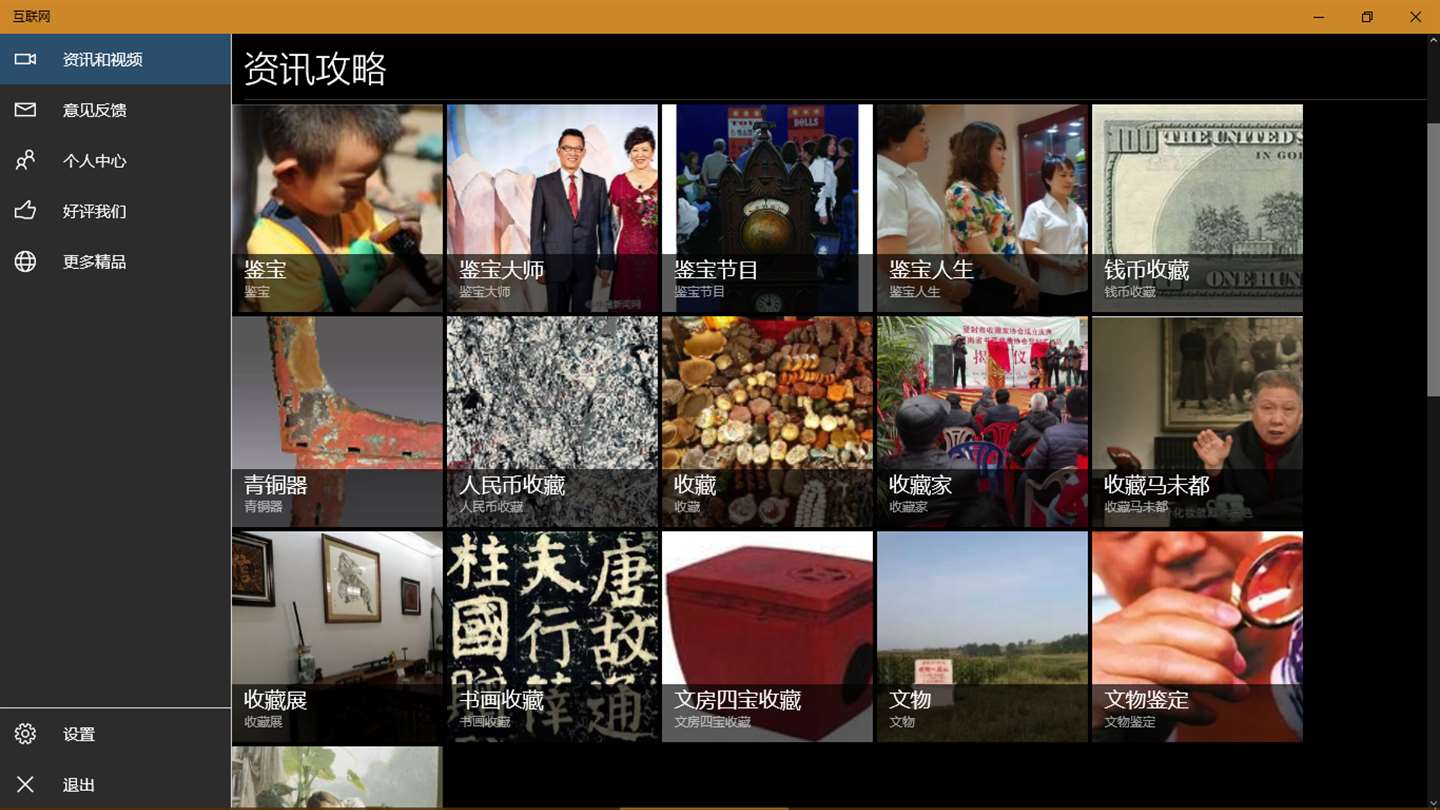Close the app window
1440x810 pixels.
[x=1415, y=17]
